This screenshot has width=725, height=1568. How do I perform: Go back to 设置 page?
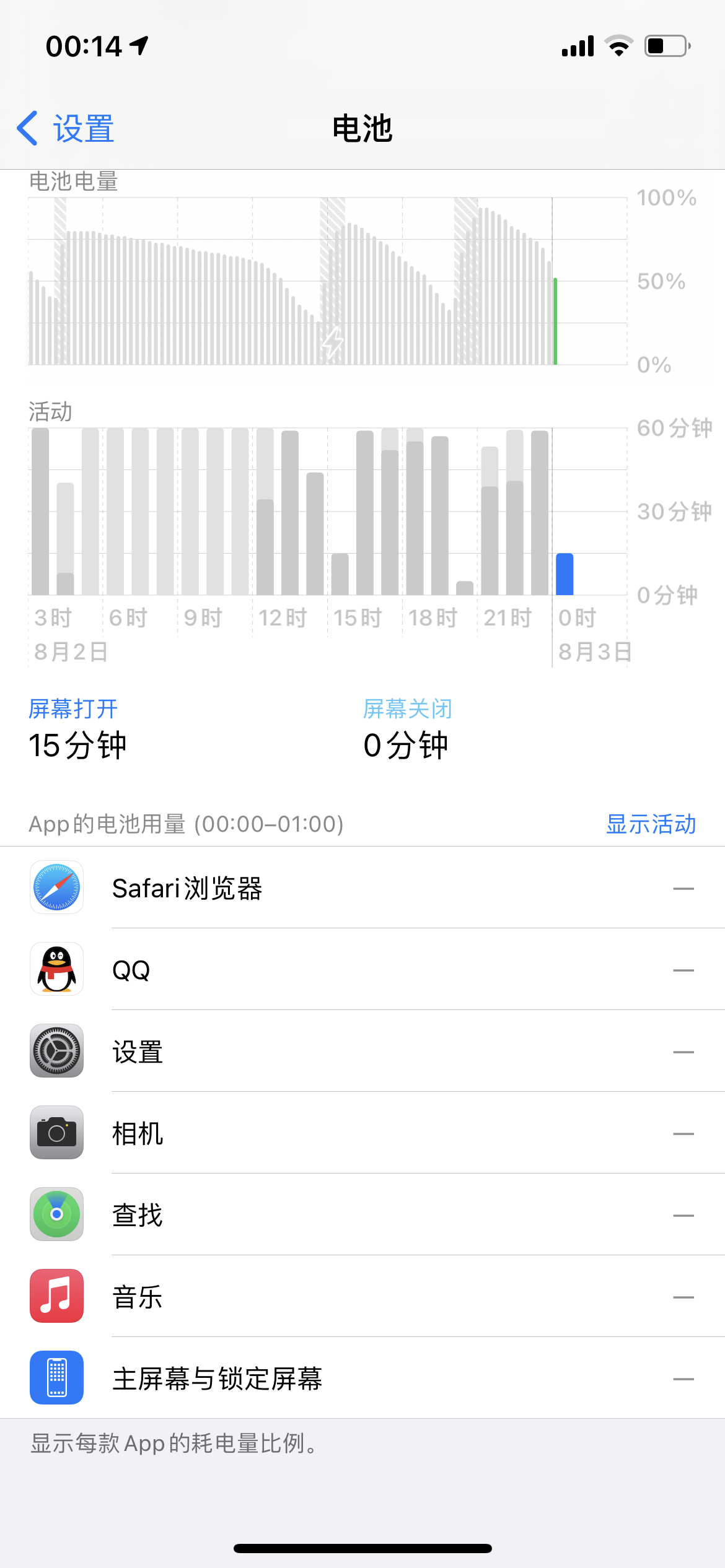(66, 129)
